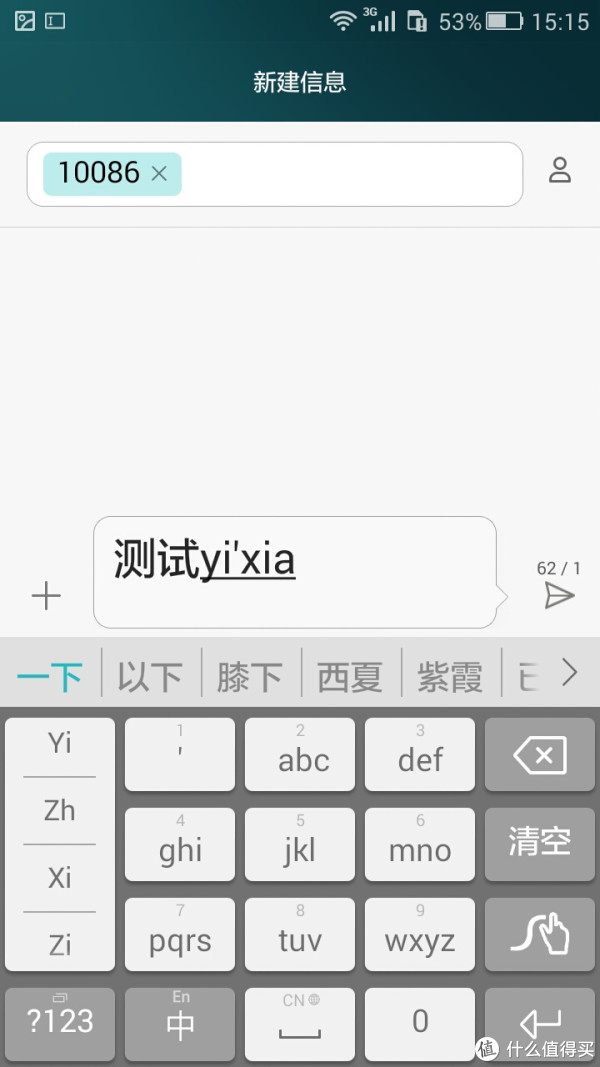Viewport: 600px width, 1067px height.
Task: Choose the candidate 以下
Action: (150, 677)
